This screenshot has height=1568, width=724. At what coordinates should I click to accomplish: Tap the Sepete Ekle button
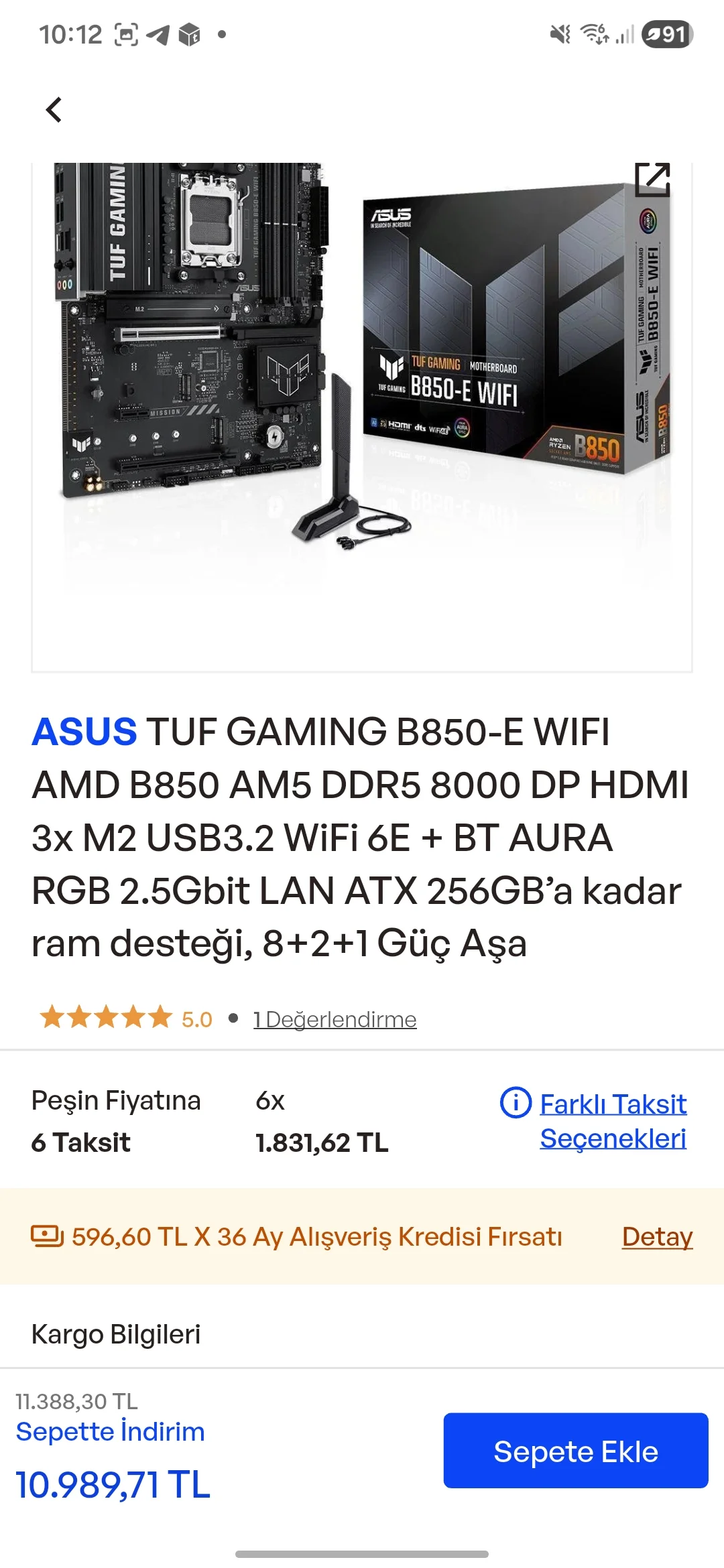[x=576, y=1451]
